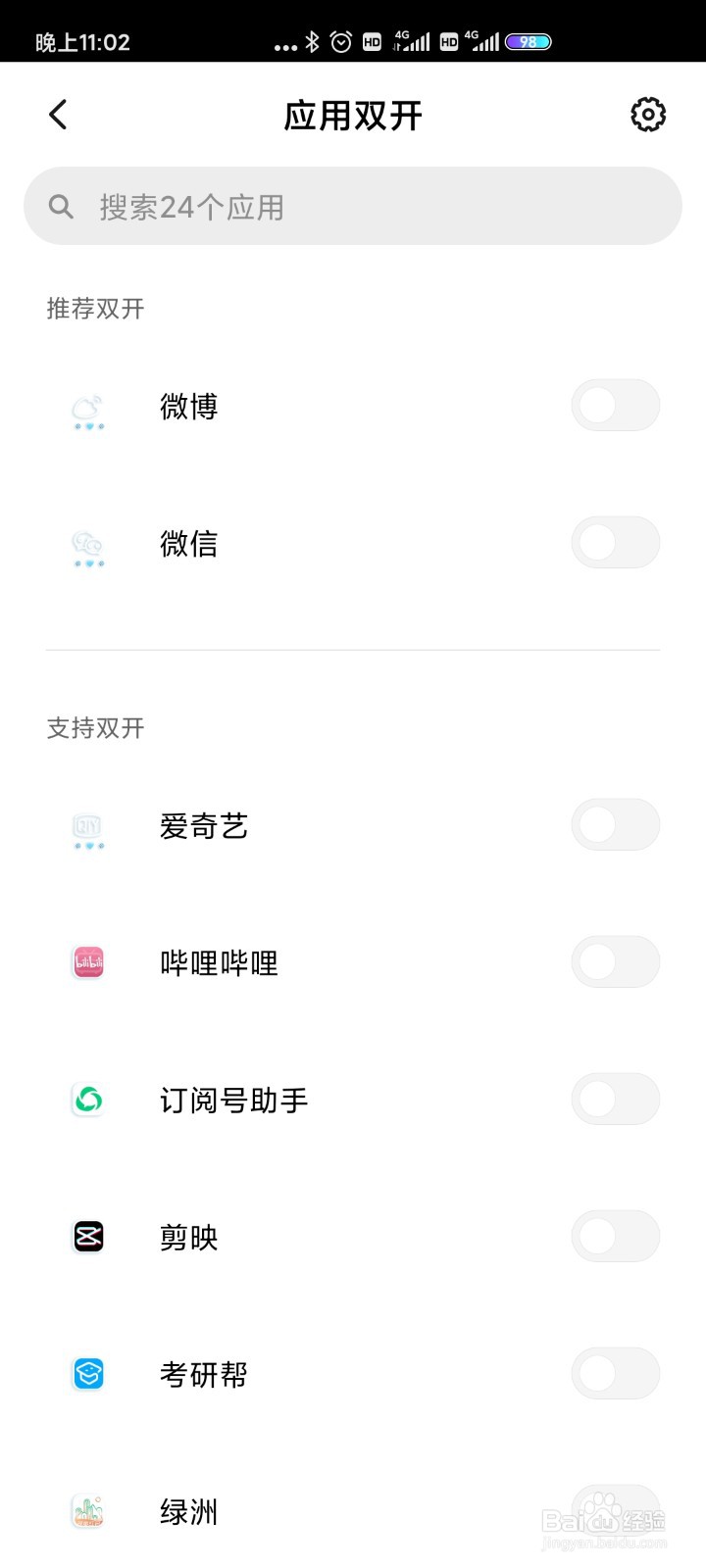706x1568 pixels.
Task: Switch on 哔哩哔哩 dual app
Action: pos(615,962)
